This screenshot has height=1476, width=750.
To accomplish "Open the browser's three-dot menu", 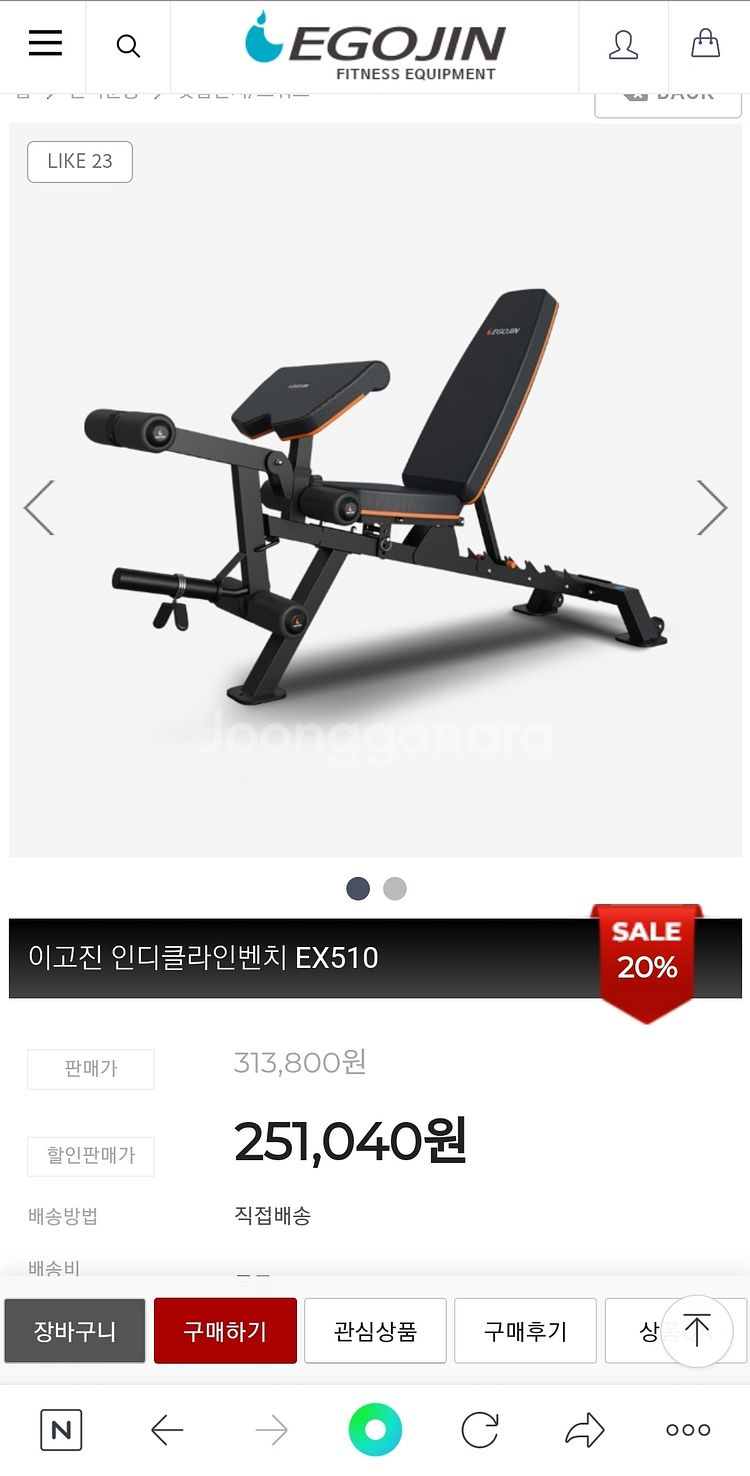I will pos(688,1430).
